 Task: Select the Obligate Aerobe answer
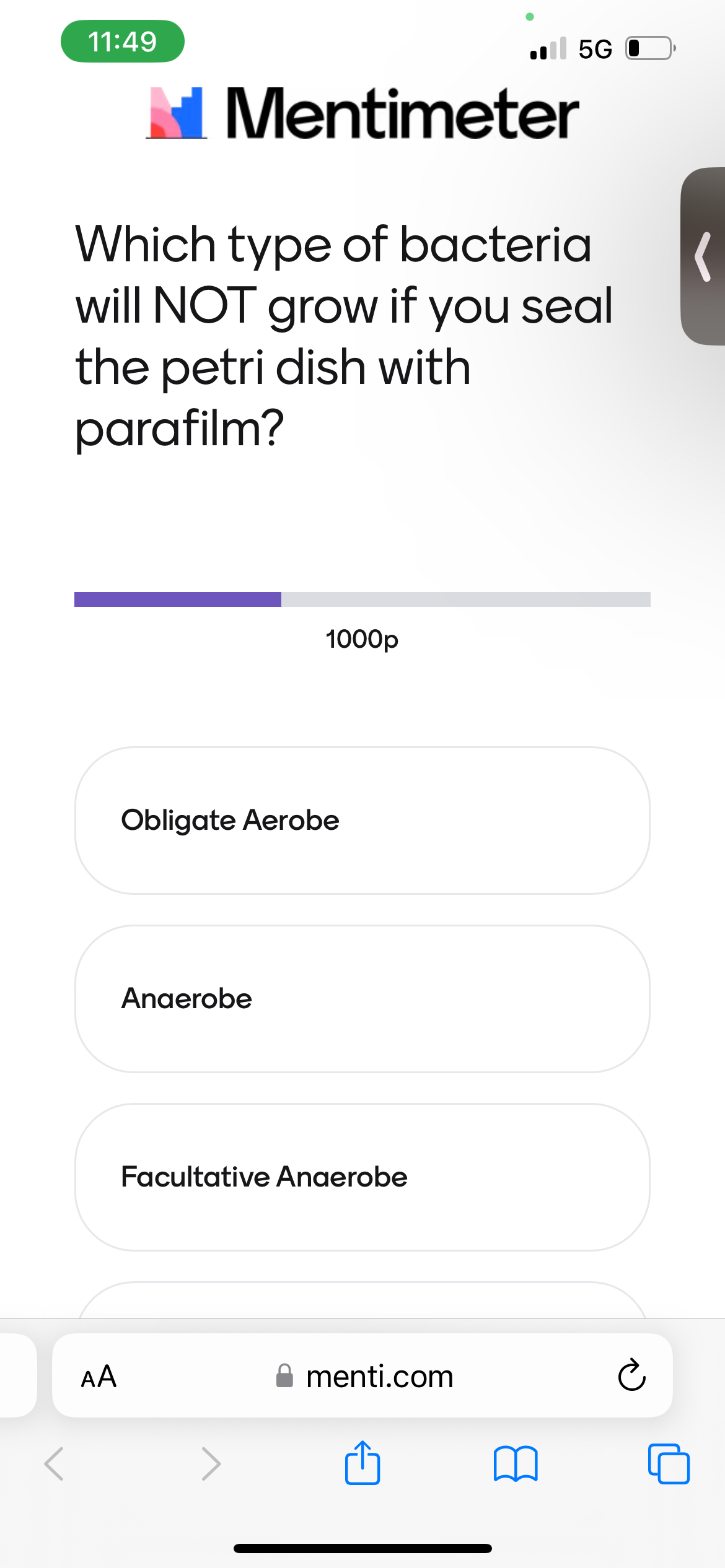point(362,821)
